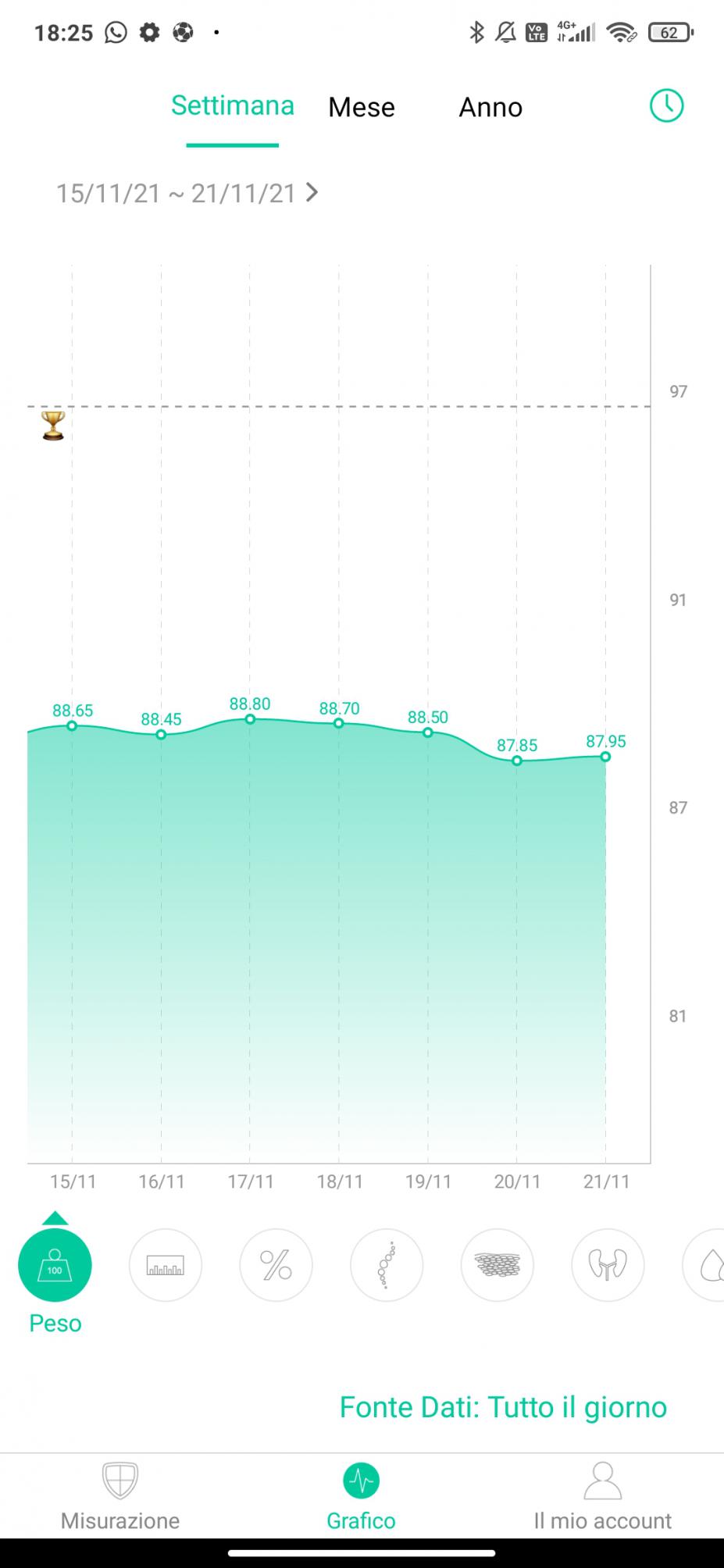Tap the 17/11 data point 88.80
Screen dimensions: 724x1568
[x=250, y=719]
